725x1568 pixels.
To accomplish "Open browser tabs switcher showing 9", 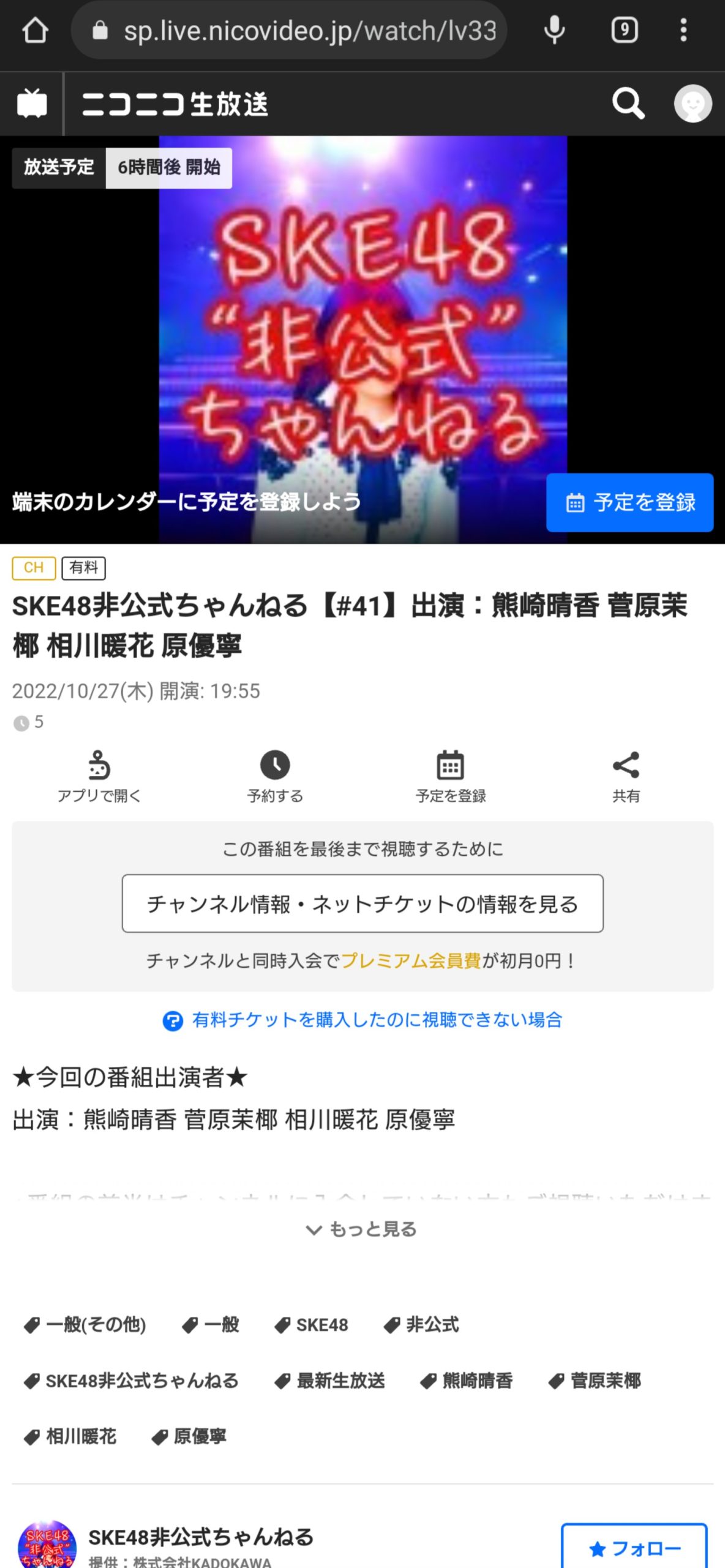I will click(x=624, y=30).
